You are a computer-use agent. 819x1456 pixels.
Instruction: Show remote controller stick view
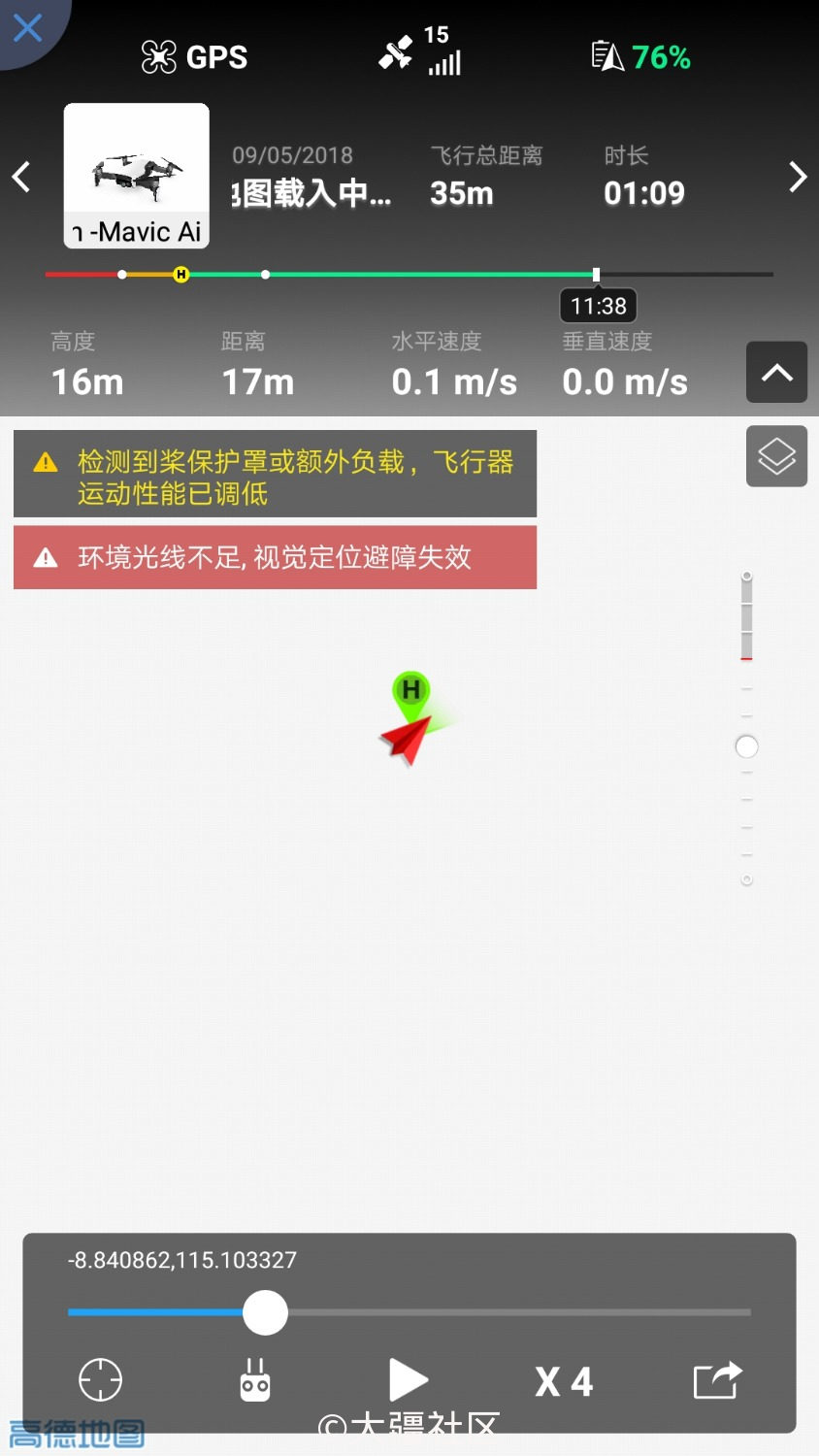(x=255, y=1380)
